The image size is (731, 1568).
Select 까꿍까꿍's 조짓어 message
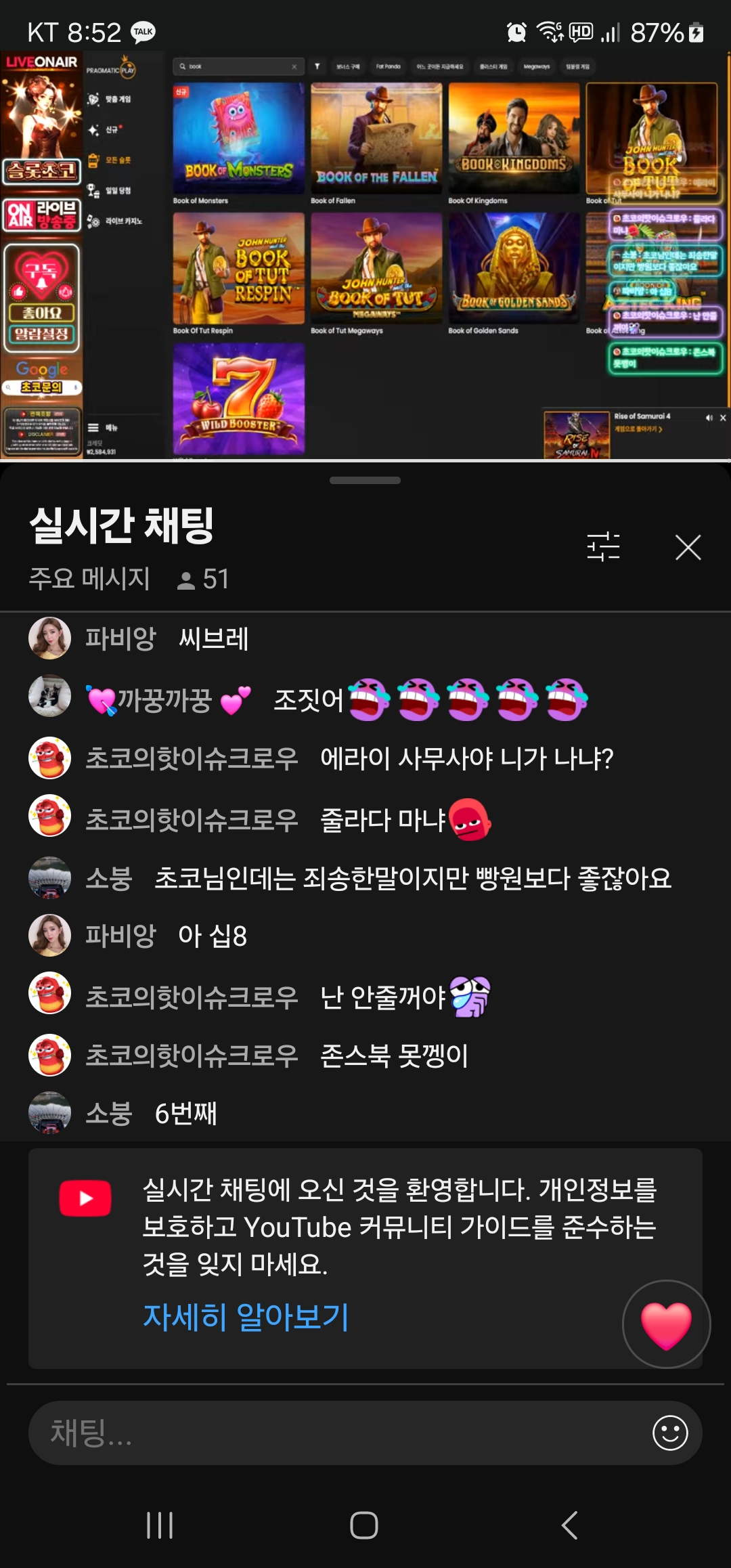click(309, 700)
